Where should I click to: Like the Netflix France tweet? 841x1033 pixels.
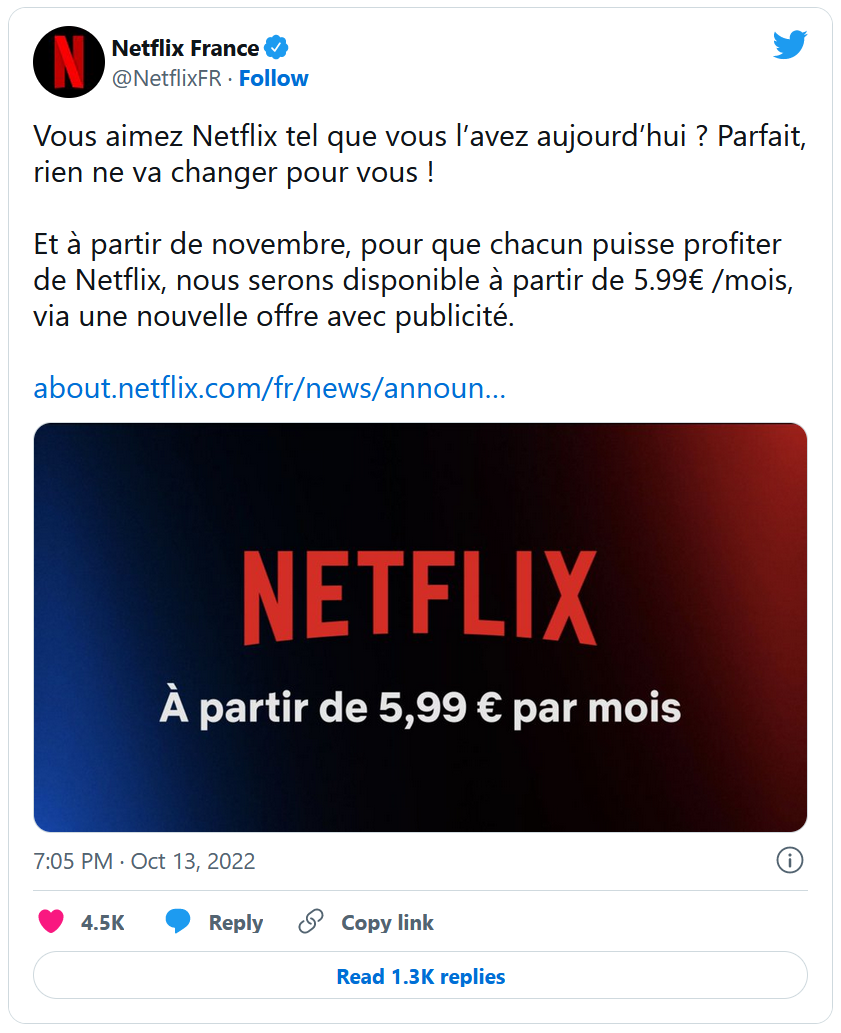coord(52,922)
